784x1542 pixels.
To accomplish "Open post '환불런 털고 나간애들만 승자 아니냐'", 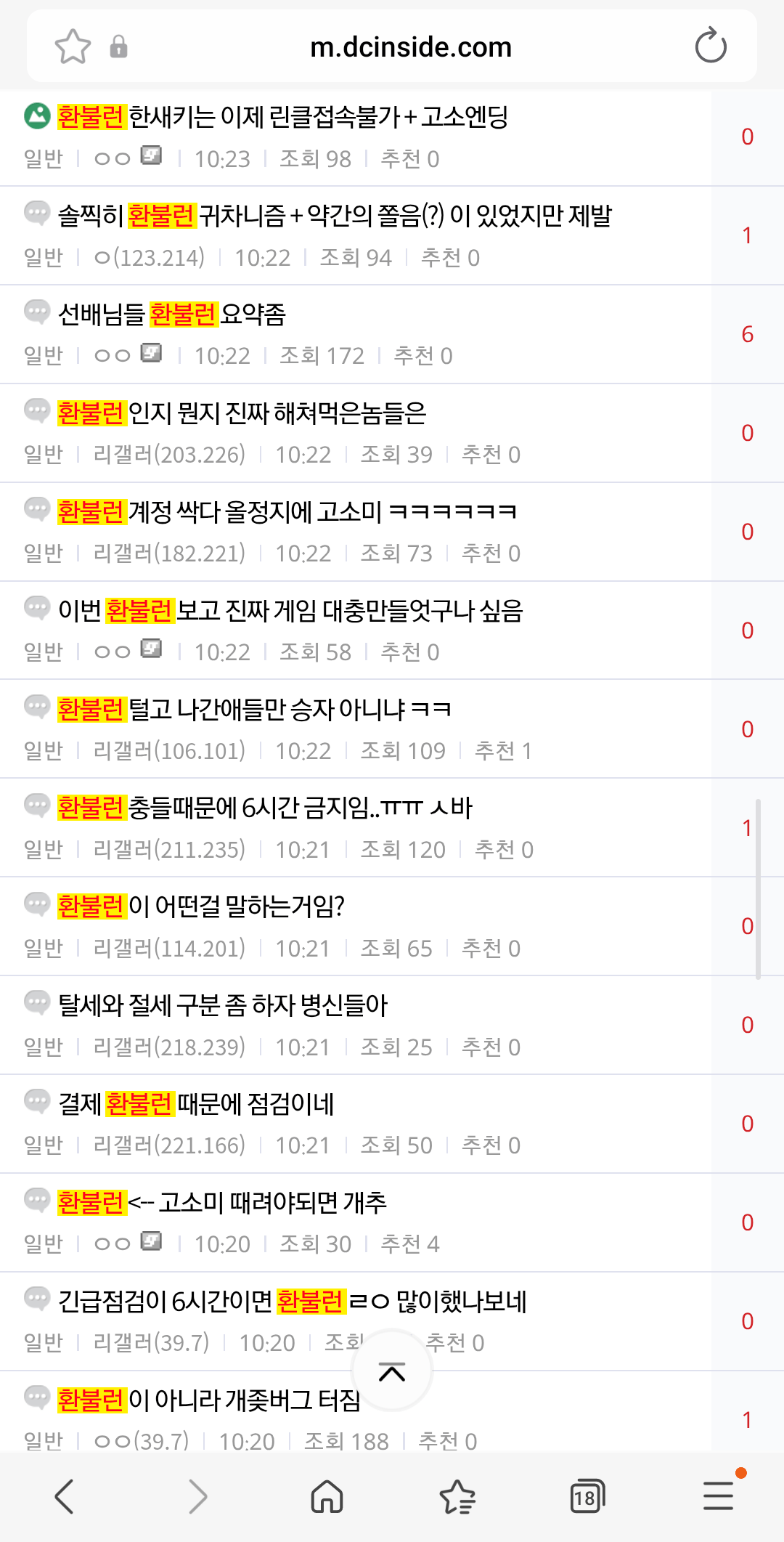I will pos(254,710).
